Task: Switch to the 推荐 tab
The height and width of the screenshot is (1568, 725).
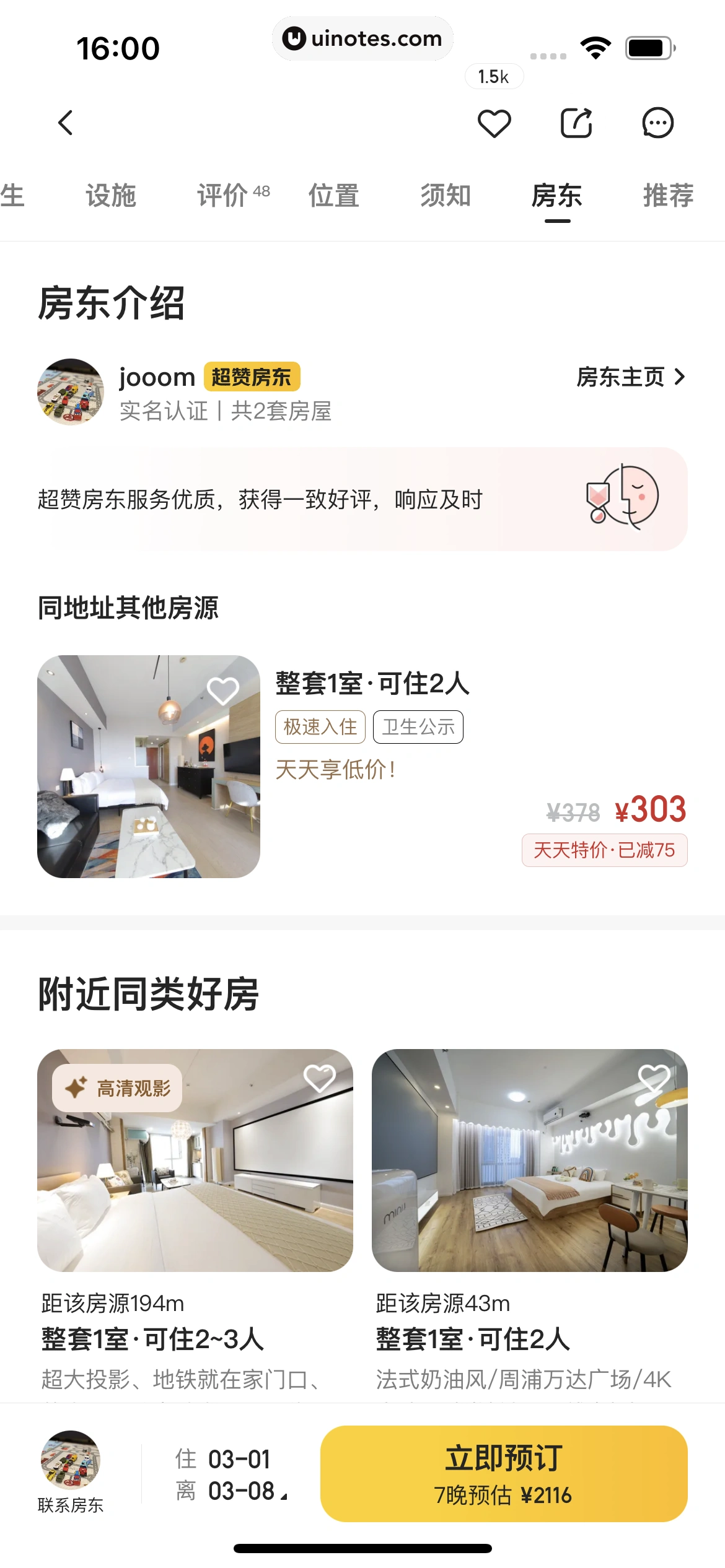Action: [x=668, y=196]
